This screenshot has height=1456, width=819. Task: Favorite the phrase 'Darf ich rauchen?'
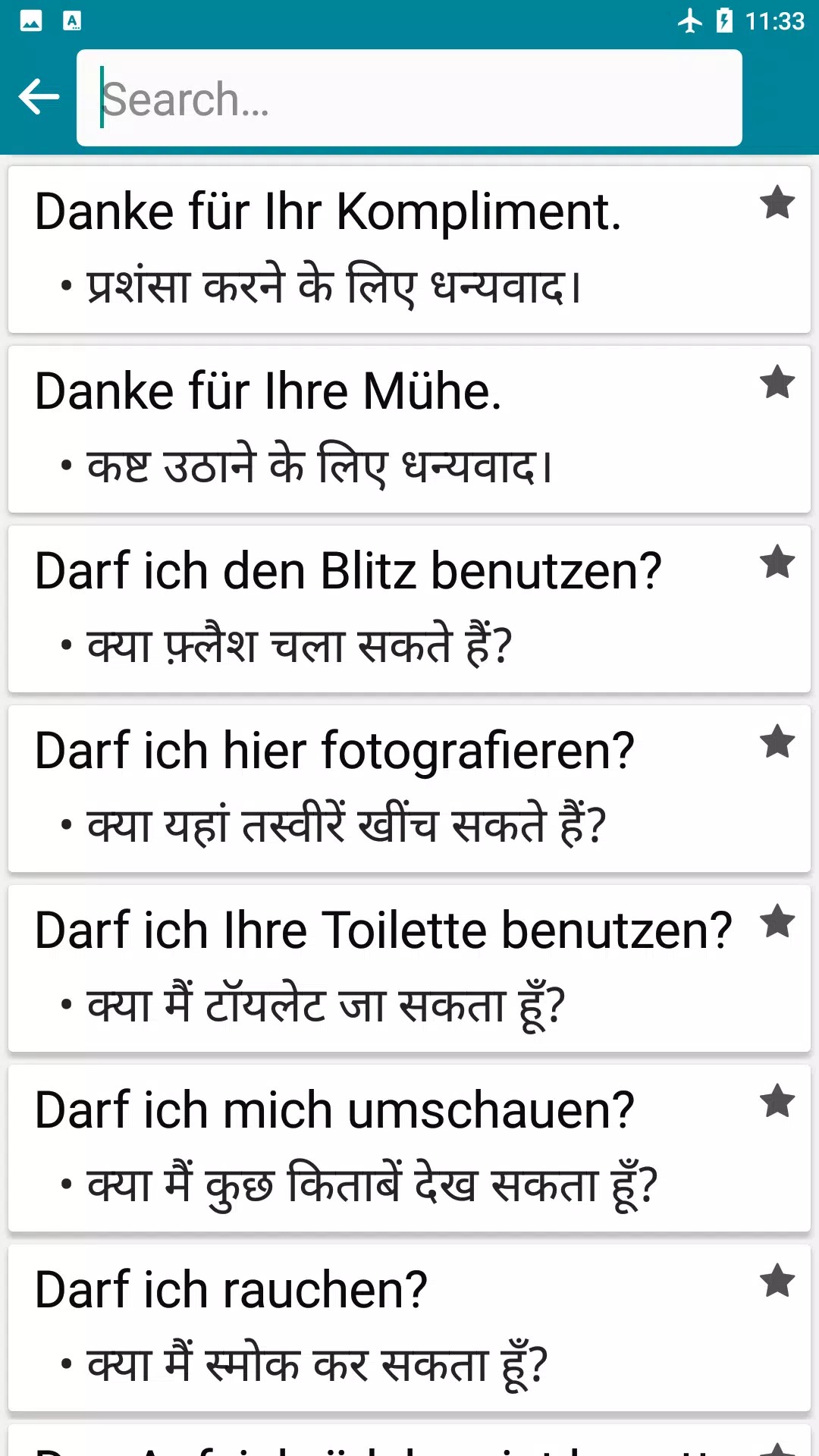click(777, 1282)
